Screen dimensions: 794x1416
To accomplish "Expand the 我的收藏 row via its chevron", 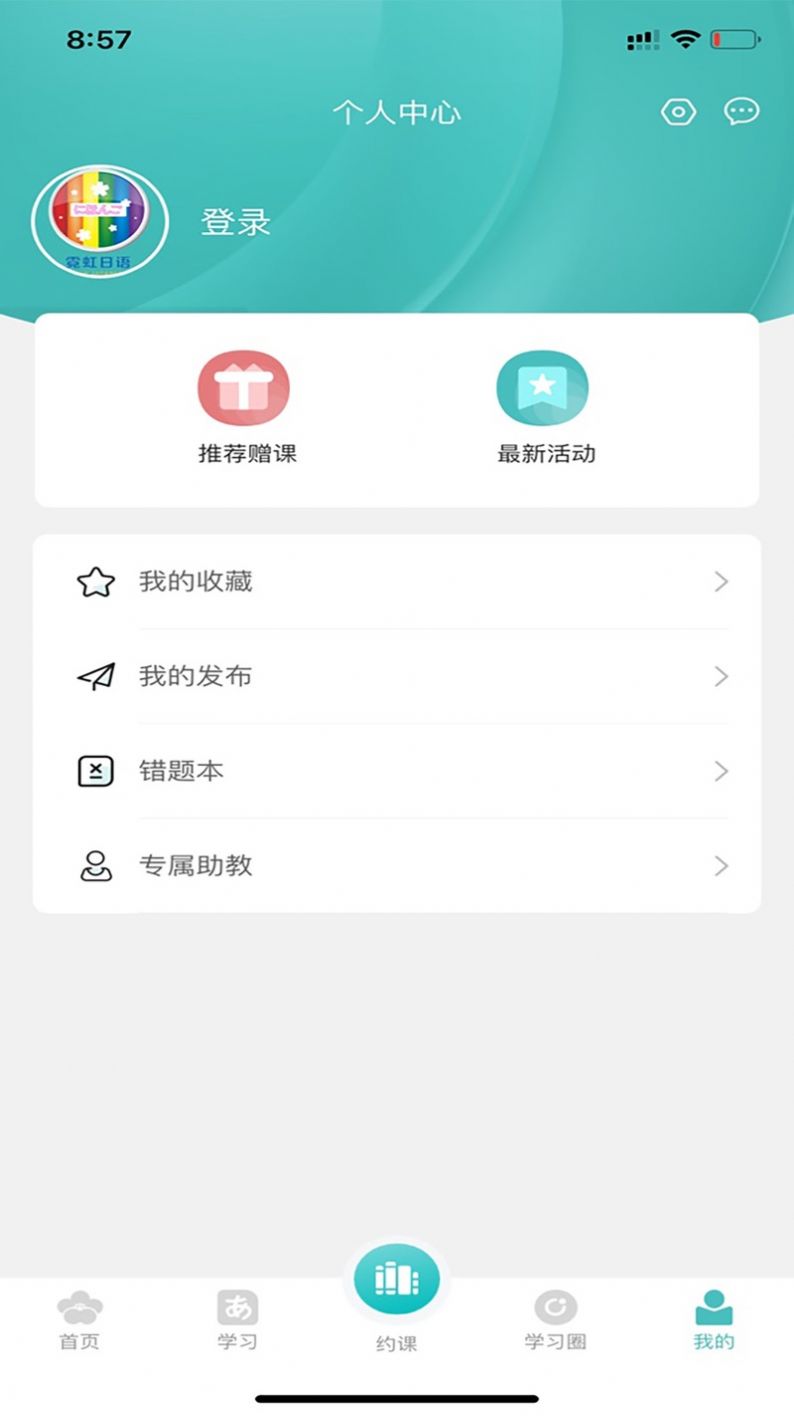I will [722, 581].
